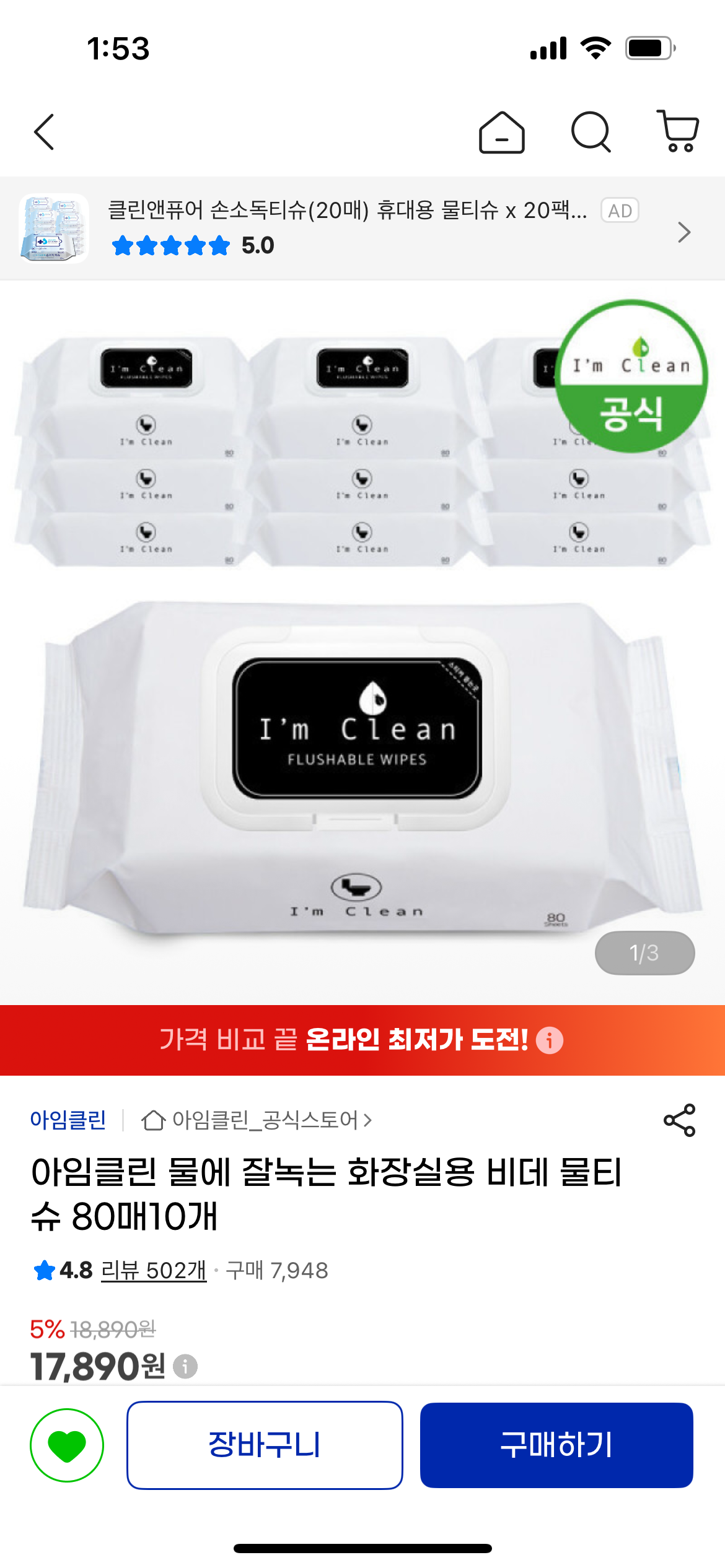Open 리뷰 502개 reviews link
This screenshot has height=1568, width=725.
click(x=153, y=1270)
